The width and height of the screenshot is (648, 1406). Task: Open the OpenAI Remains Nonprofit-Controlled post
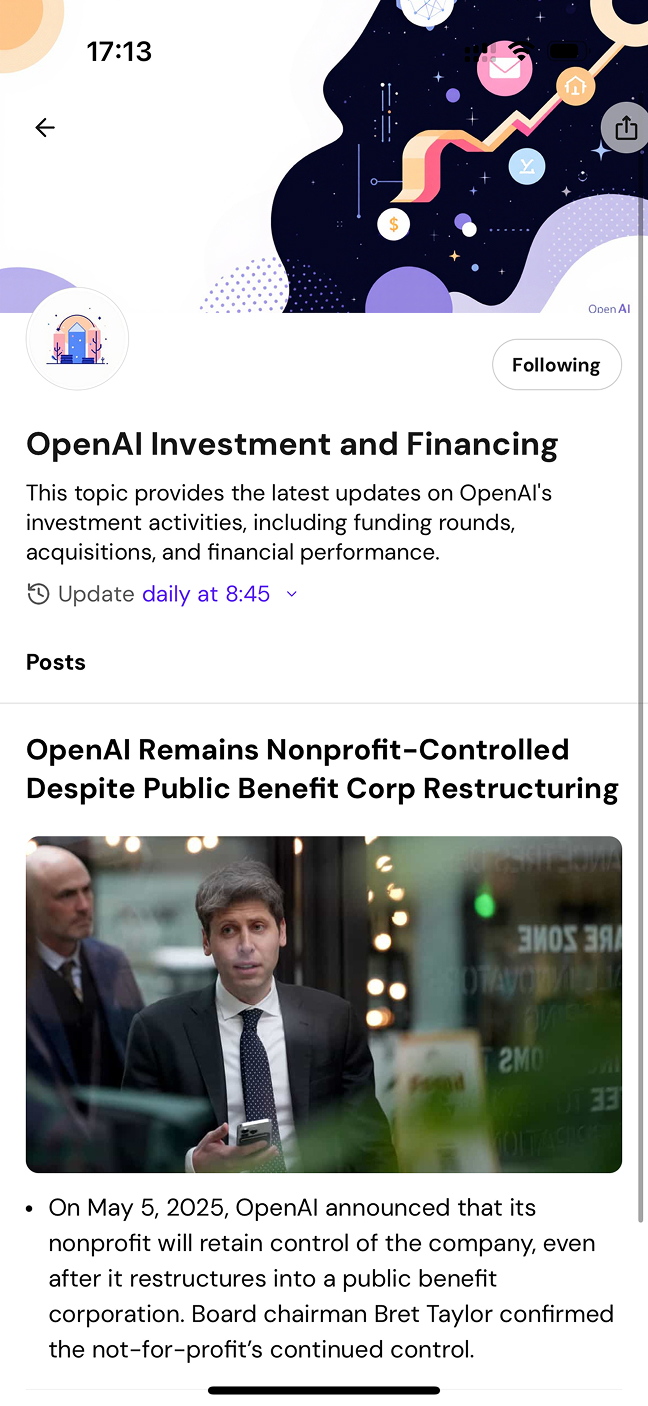[x=322, y=769]
